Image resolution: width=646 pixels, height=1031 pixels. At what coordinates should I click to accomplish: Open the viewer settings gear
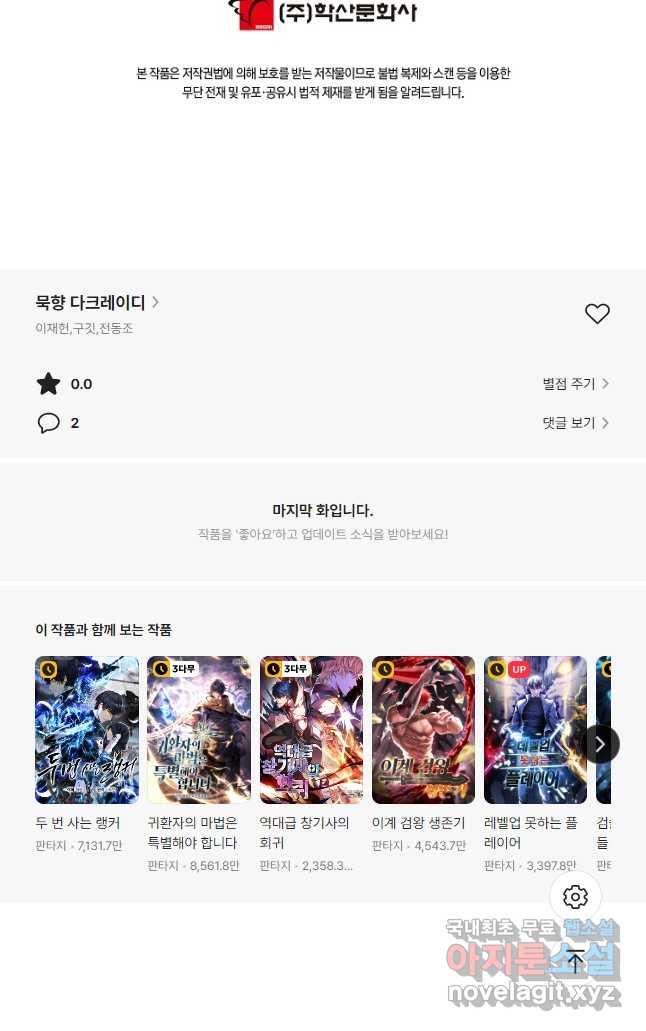[575, 896]
